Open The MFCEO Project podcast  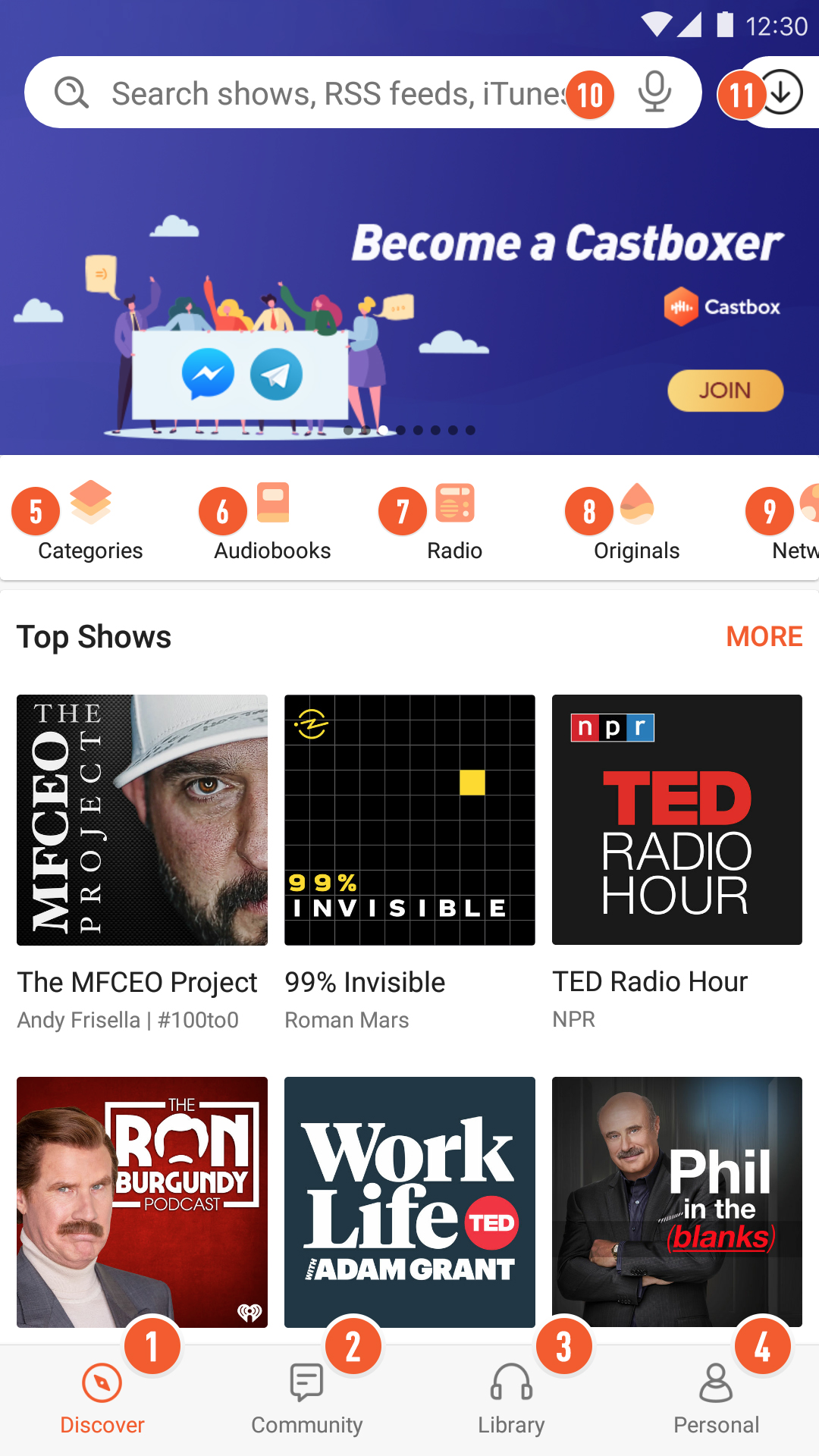tap(142, 820)
